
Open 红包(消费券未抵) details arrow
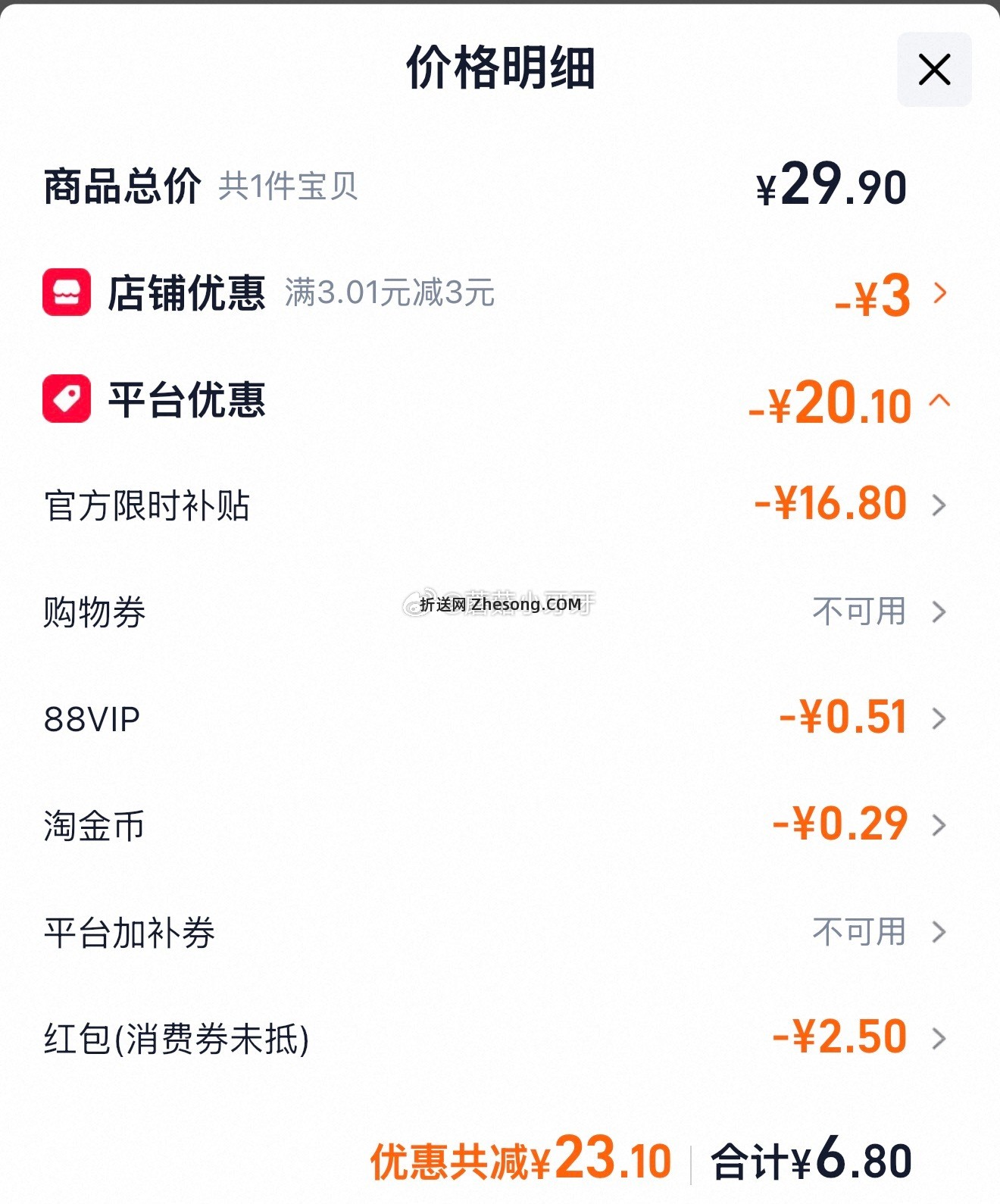[x=942, y=1037]
